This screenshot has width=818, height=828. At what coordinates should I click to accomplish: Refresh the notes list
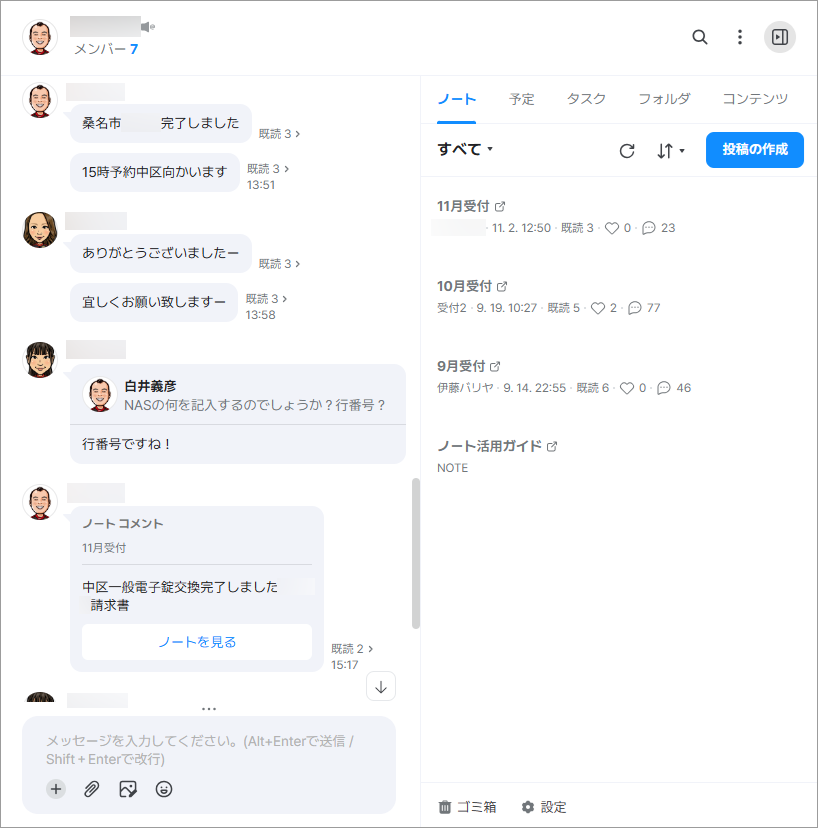(x=627, y=151)
